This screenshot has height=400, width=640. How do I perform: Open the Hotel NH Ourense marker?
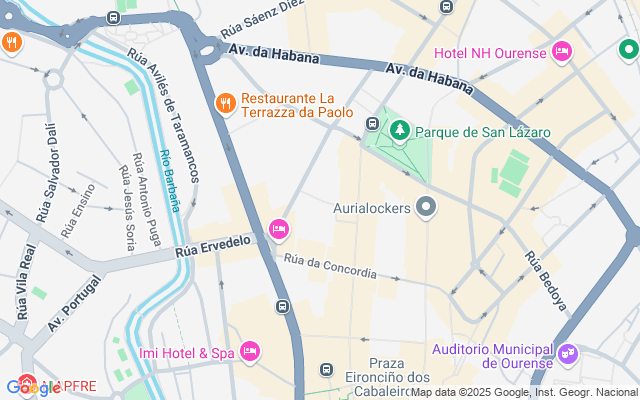click(561, 52)
